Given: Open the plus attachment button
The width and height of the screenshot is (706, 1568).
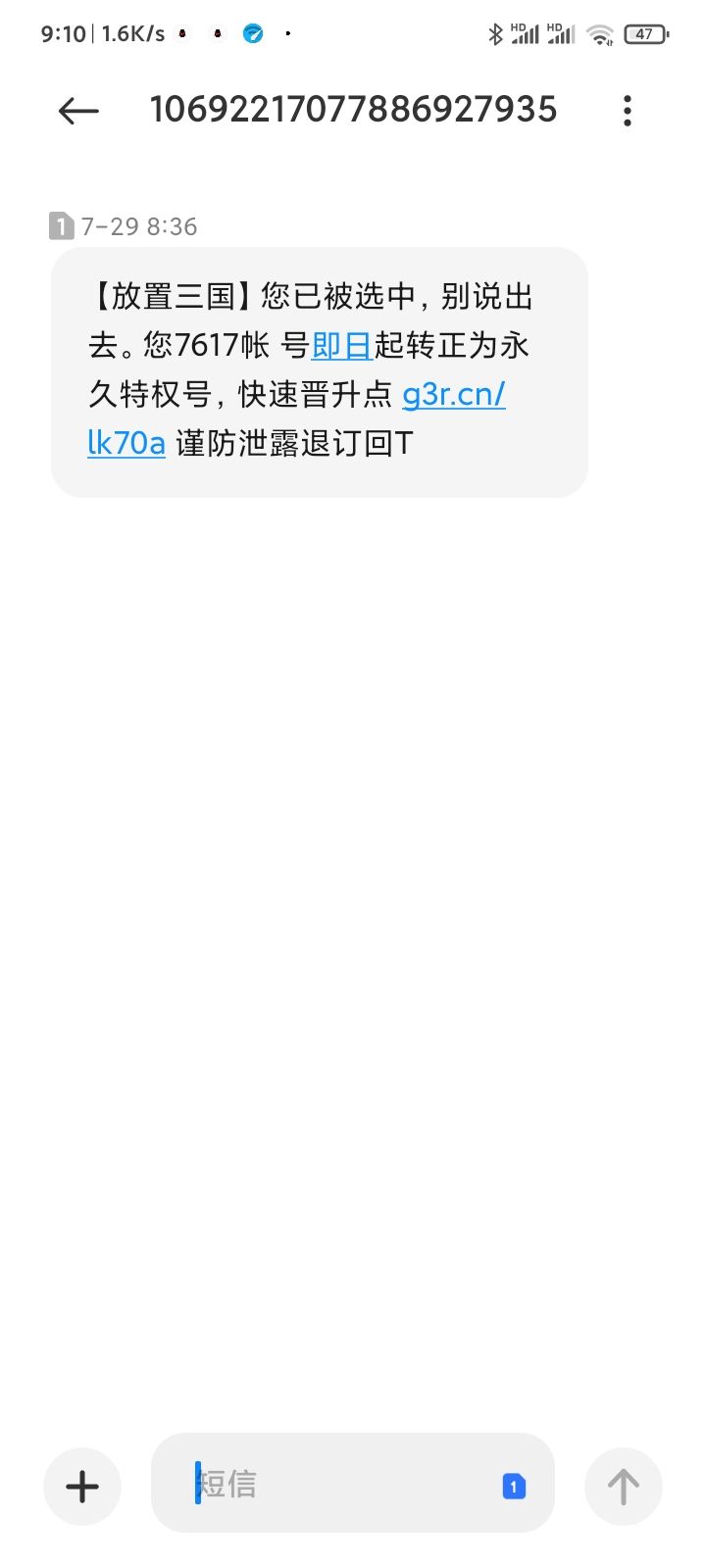Looking at the screenshot, I should [82, 1487].
